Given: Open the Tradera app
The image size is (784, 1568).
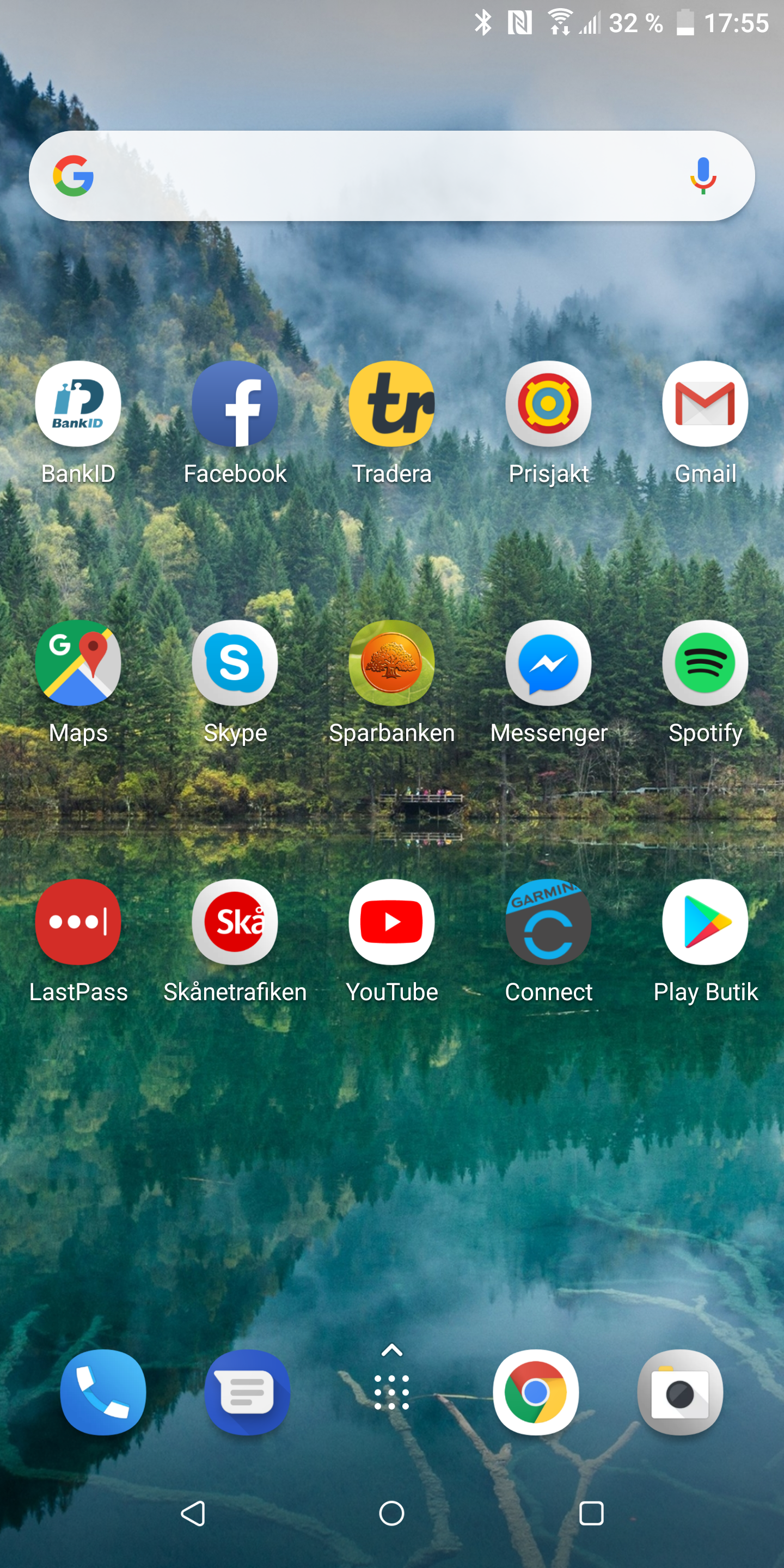Looking at the screenshot, I should 391,404.
